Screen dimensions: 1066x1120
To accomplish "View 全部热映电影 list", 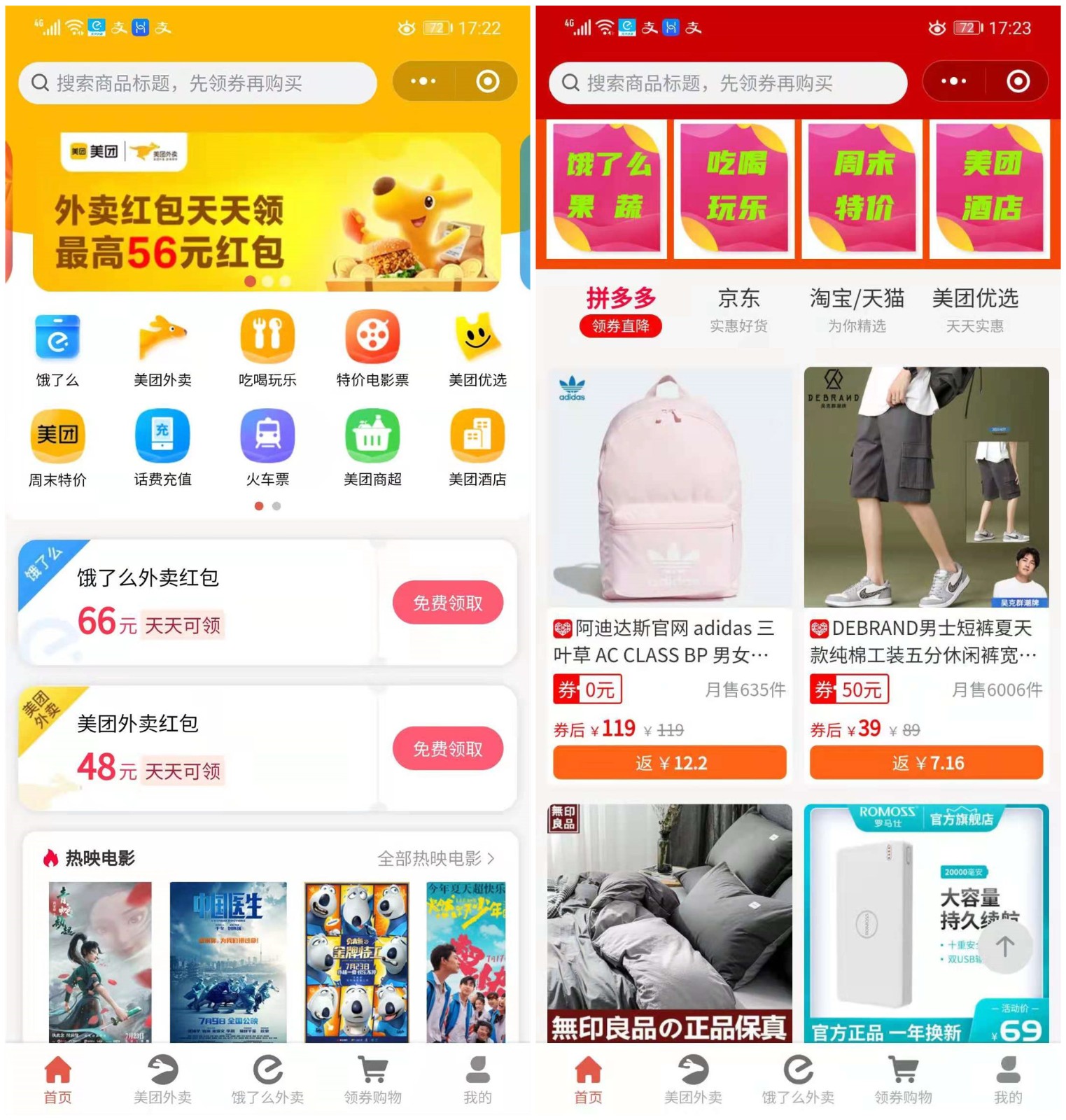I will [435, 858].
